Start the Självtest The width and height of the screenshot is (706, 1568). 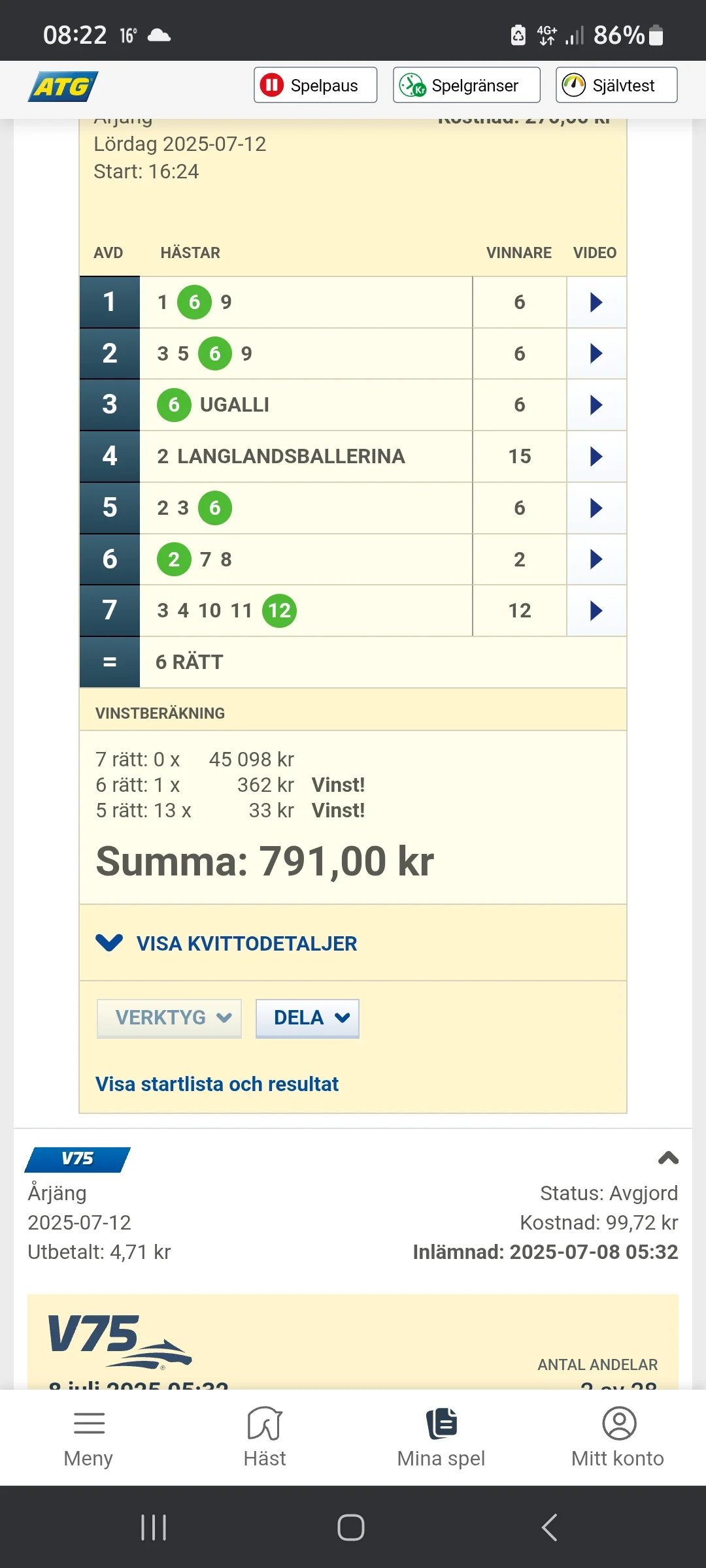[616, 85]
